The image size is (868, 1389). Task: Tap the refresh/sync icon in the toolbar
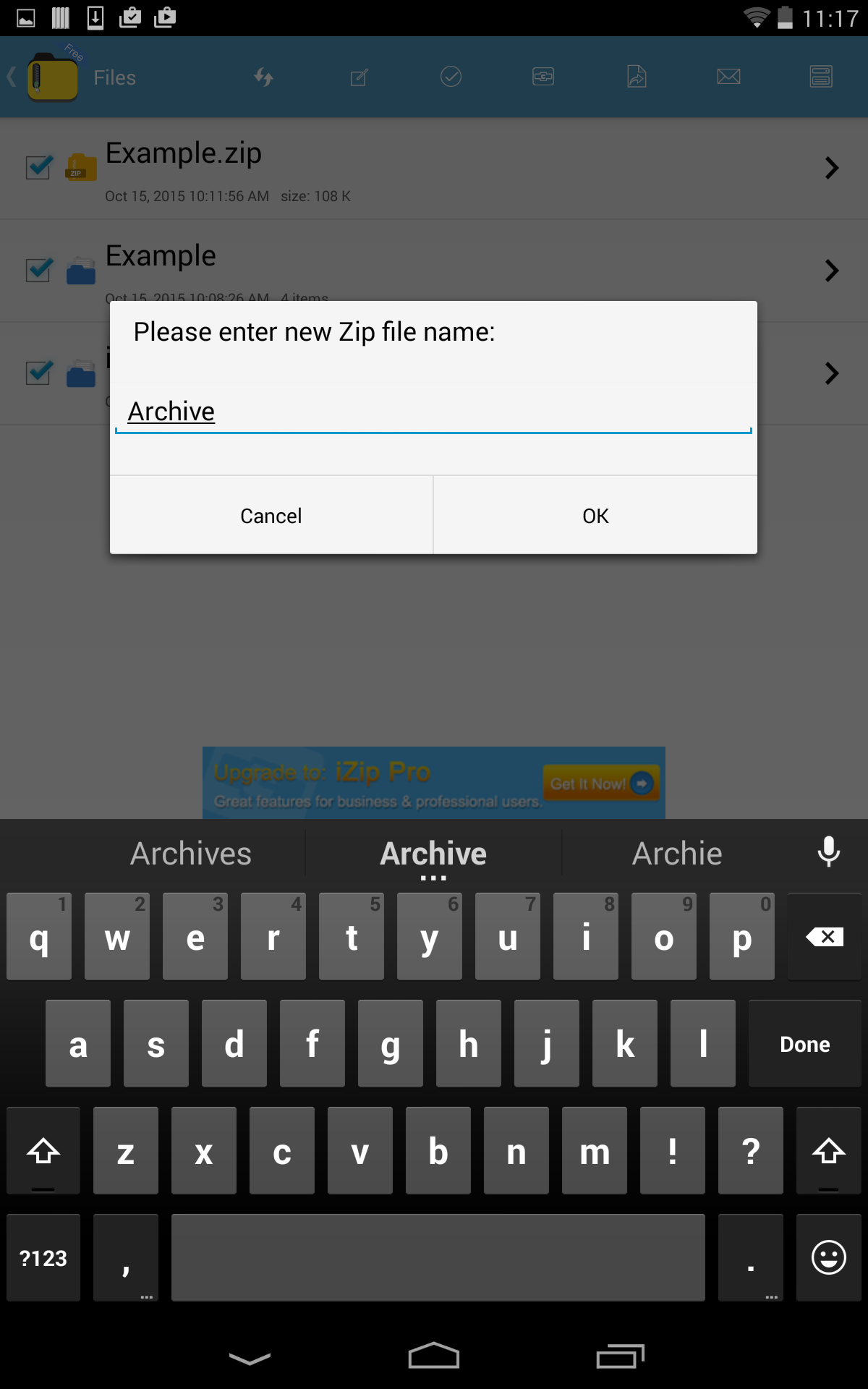point(263,77)
